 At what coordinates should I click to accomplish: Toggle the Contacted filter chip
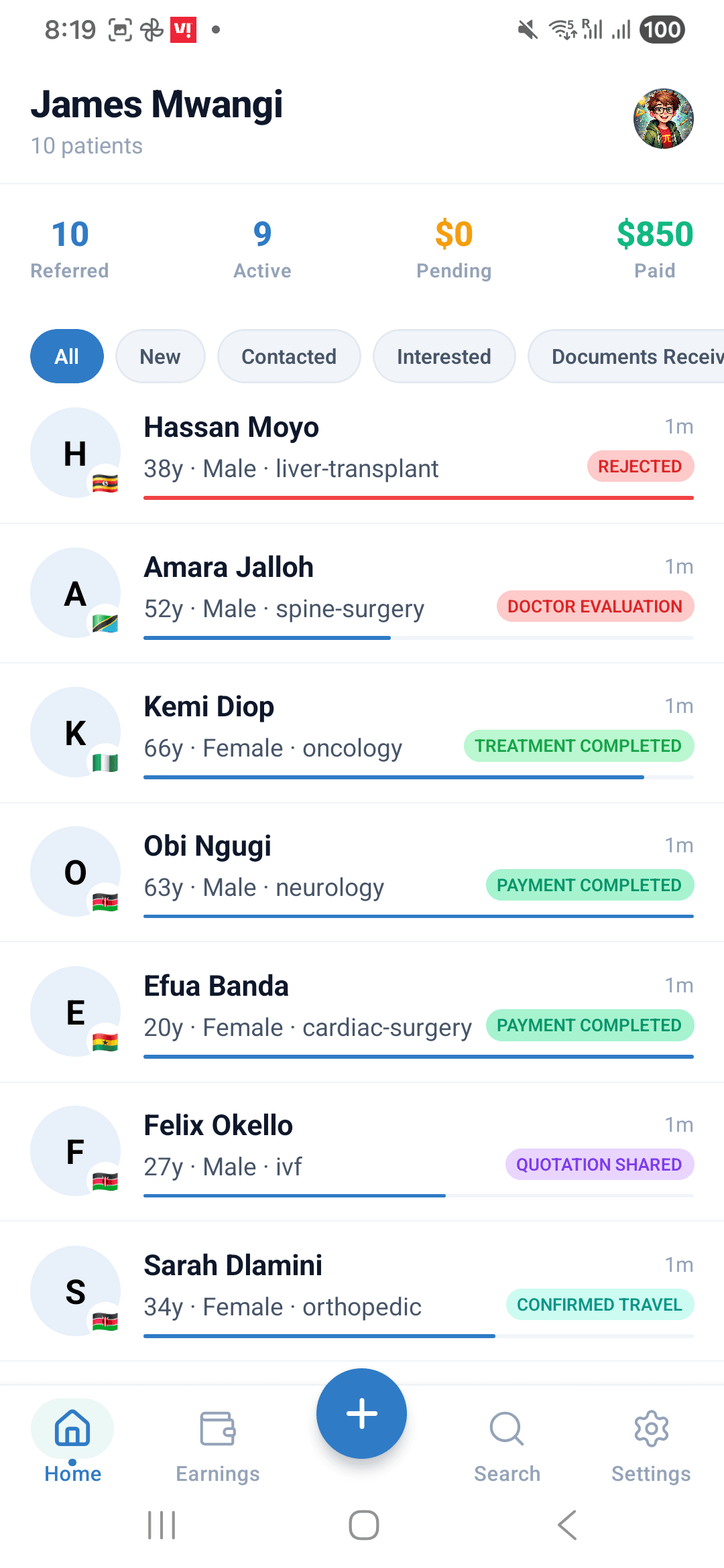(x=289, y=356)
